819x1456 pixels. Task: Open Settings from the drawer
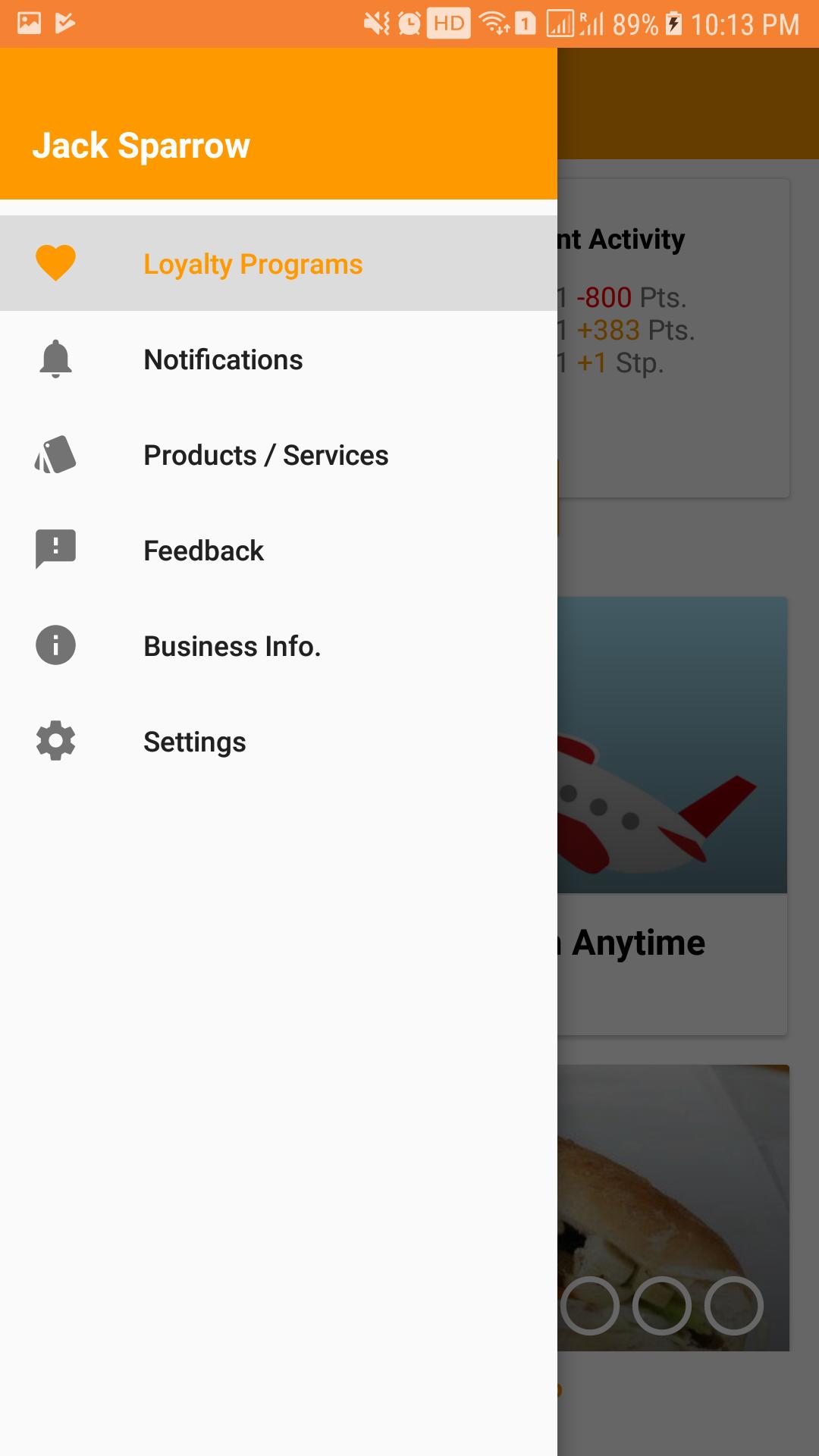(195, 742)
